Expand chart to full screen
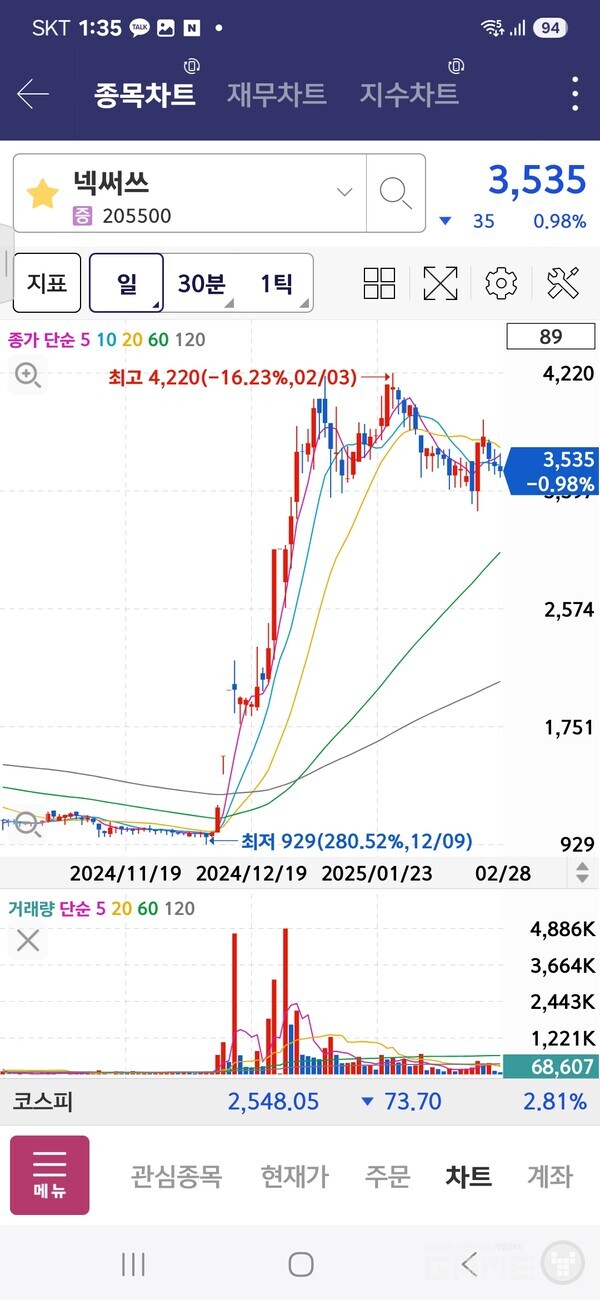The width and height of the screenshot is (600, 1300). (x=440, y=283)
